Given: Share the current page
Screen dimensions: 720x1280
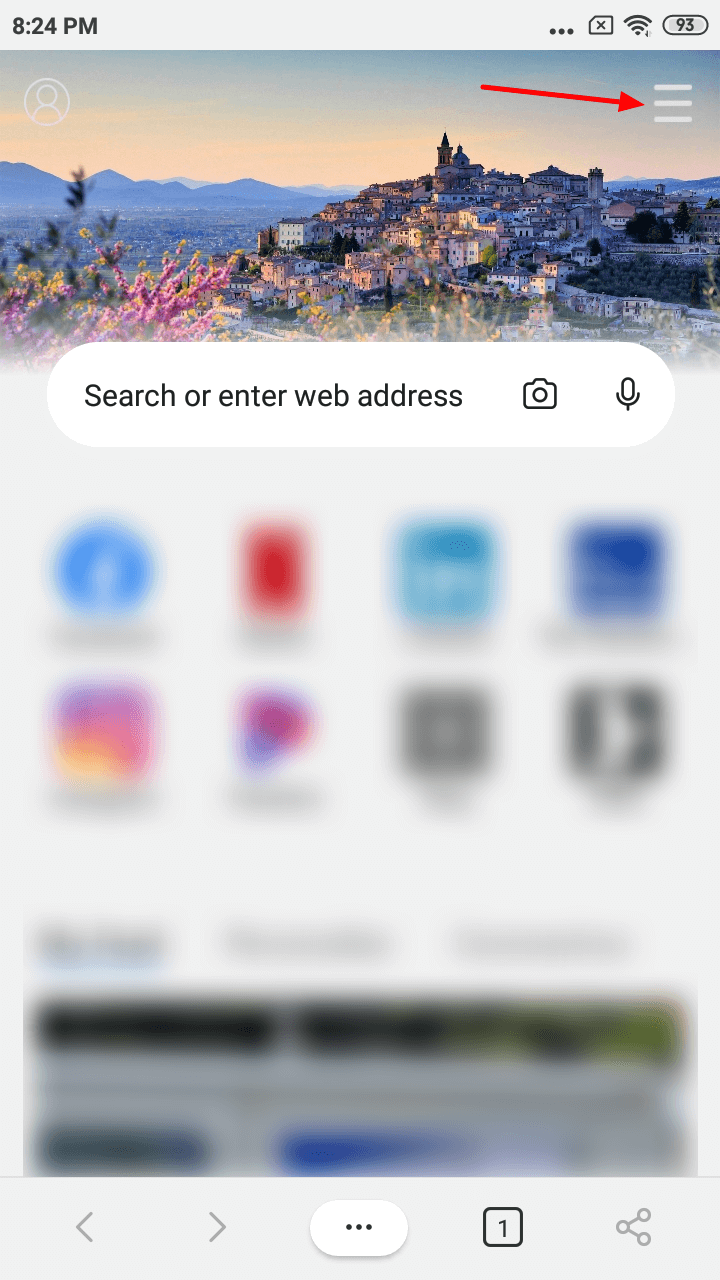Looking at the screenshot, I should click(634, 1227).
